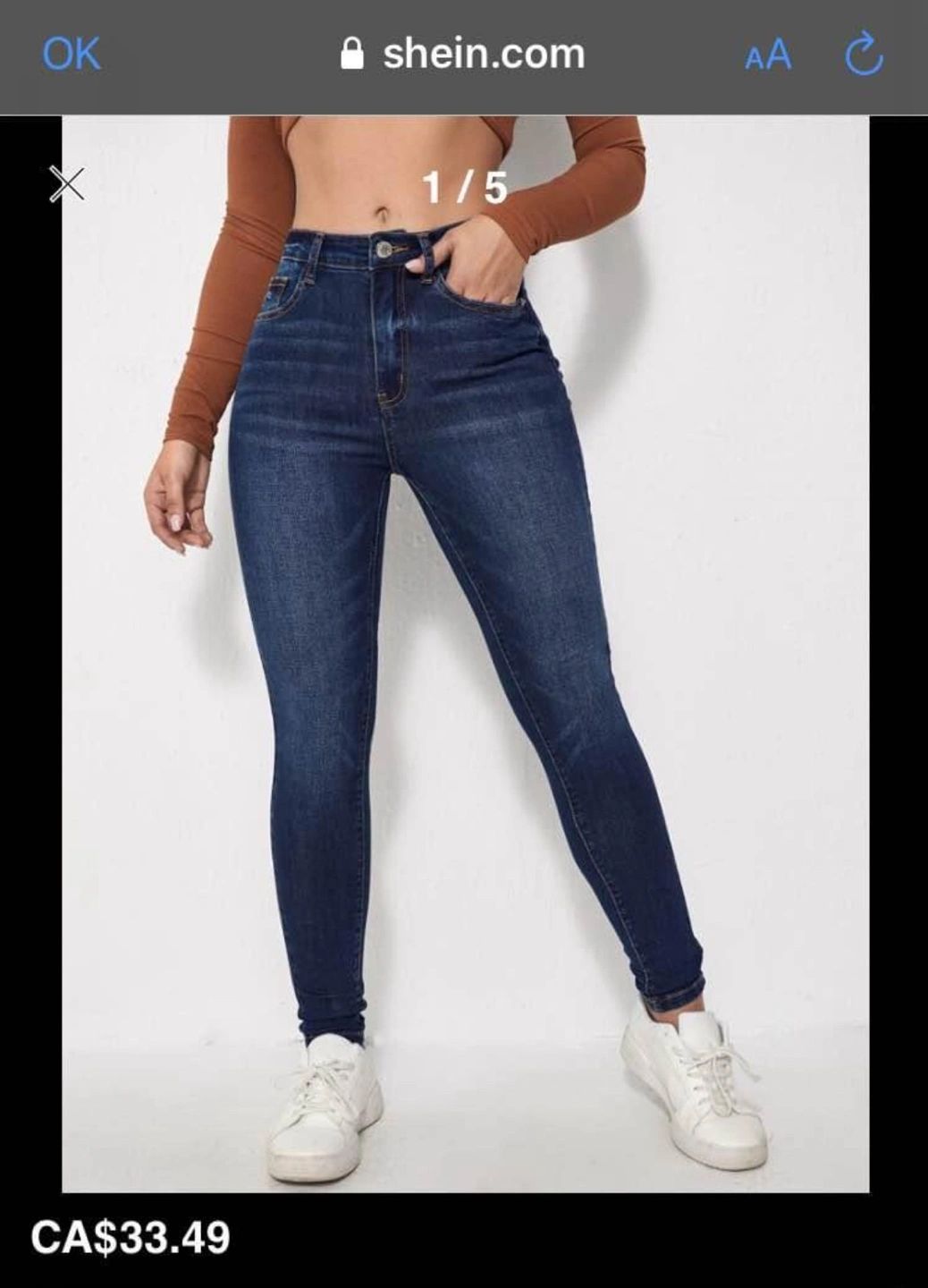Reload the shein.com page
The height and width of the screenshot is (1288, 928).
(864, 55)
